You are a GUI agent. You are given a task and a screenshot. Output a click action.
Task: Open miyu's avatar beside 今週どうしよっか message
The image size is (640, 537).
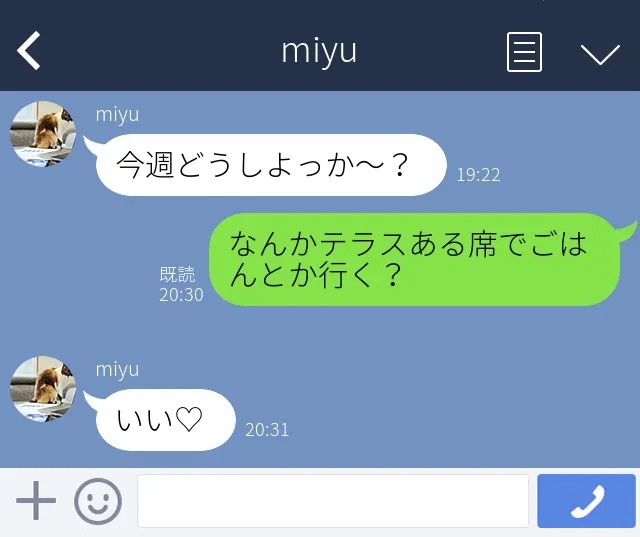coord(43,134)
